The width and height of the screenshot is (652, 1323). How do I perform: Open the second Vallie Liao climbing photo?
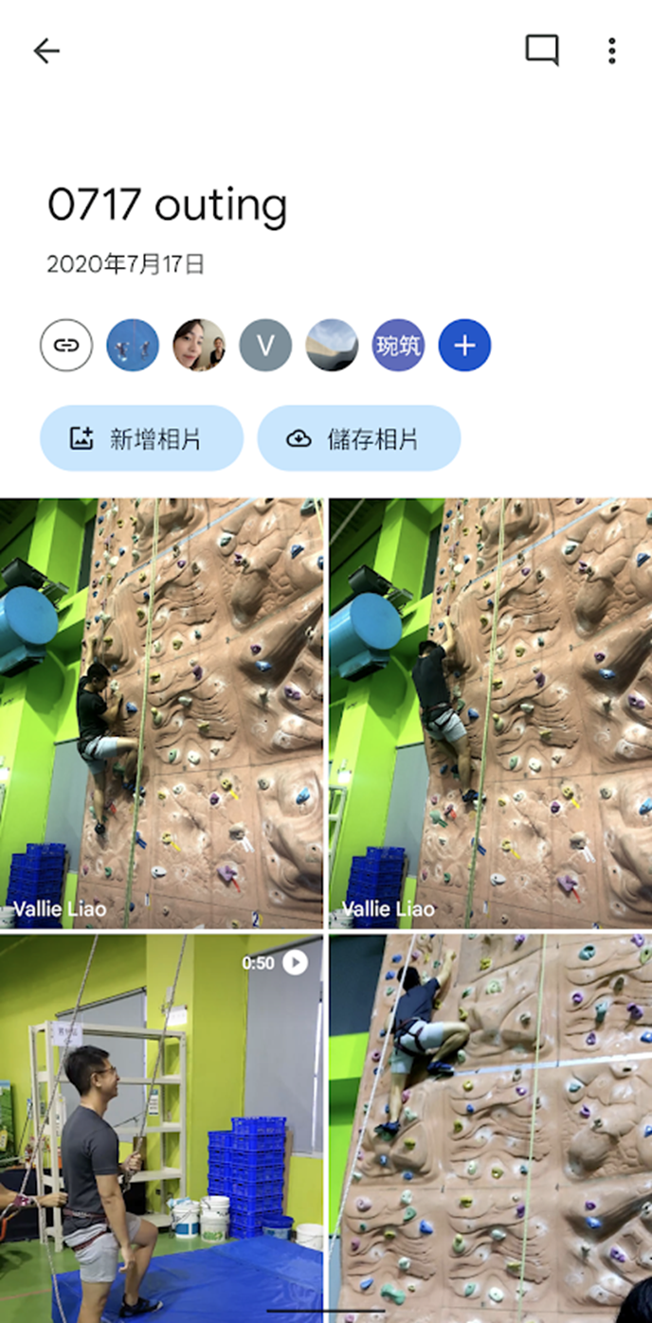(490, 712)
